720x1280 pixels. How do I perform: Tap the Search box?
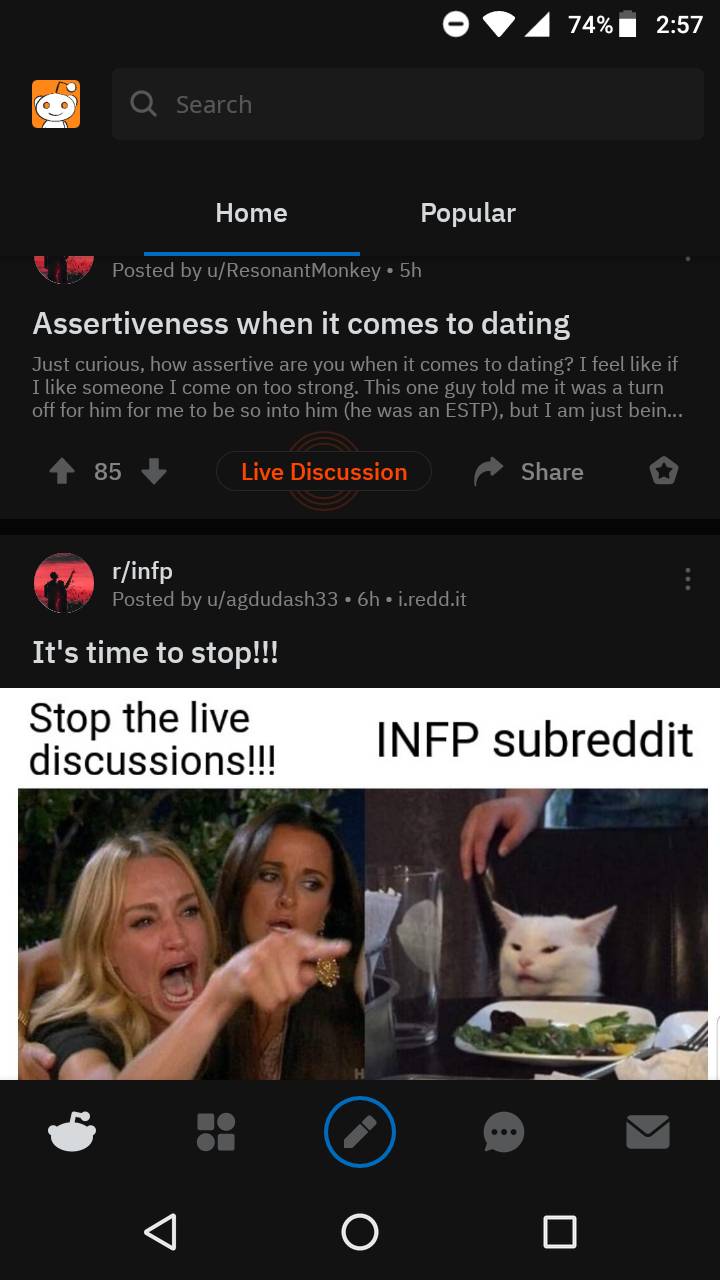coord(408,104)
